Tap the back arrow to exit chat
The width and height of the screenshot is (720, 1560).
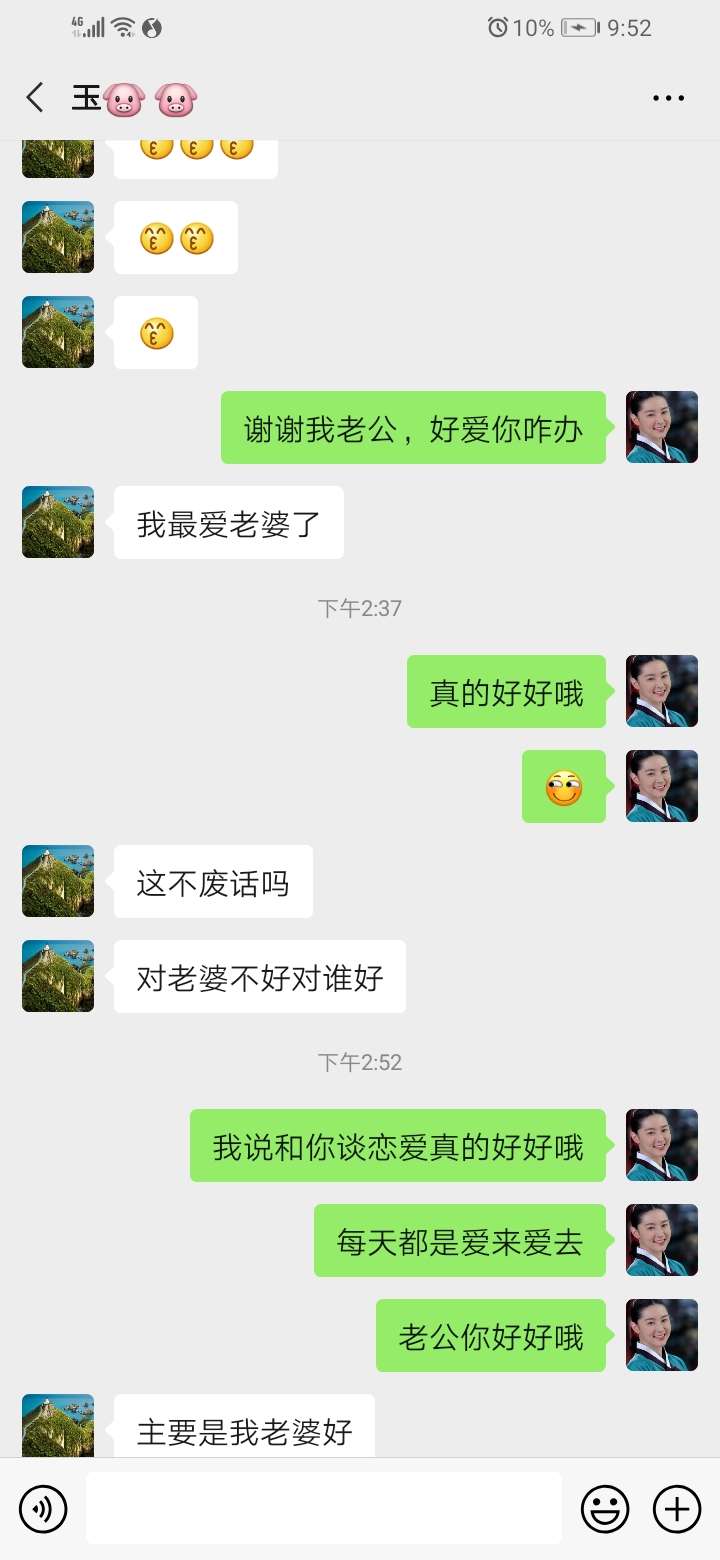[34, 97]
